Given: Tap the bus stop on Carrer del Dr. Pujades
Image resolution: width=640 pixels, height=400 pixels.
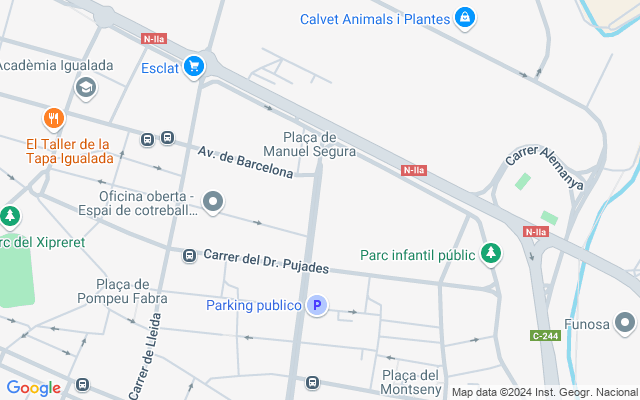Looking at the screenshot, I should tap(189, 256).
